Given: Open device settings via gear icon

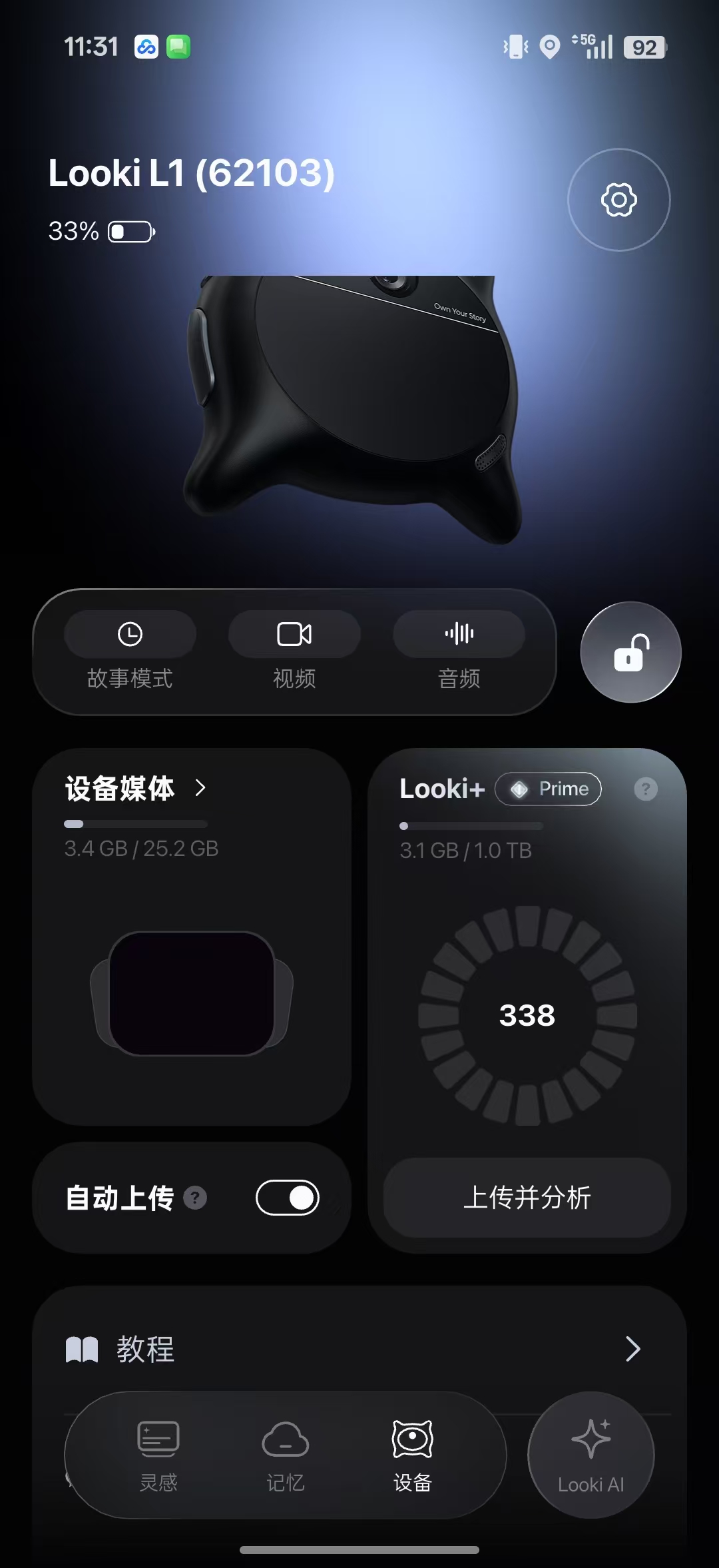Looking at the screenshot, I should click(618, 199).
